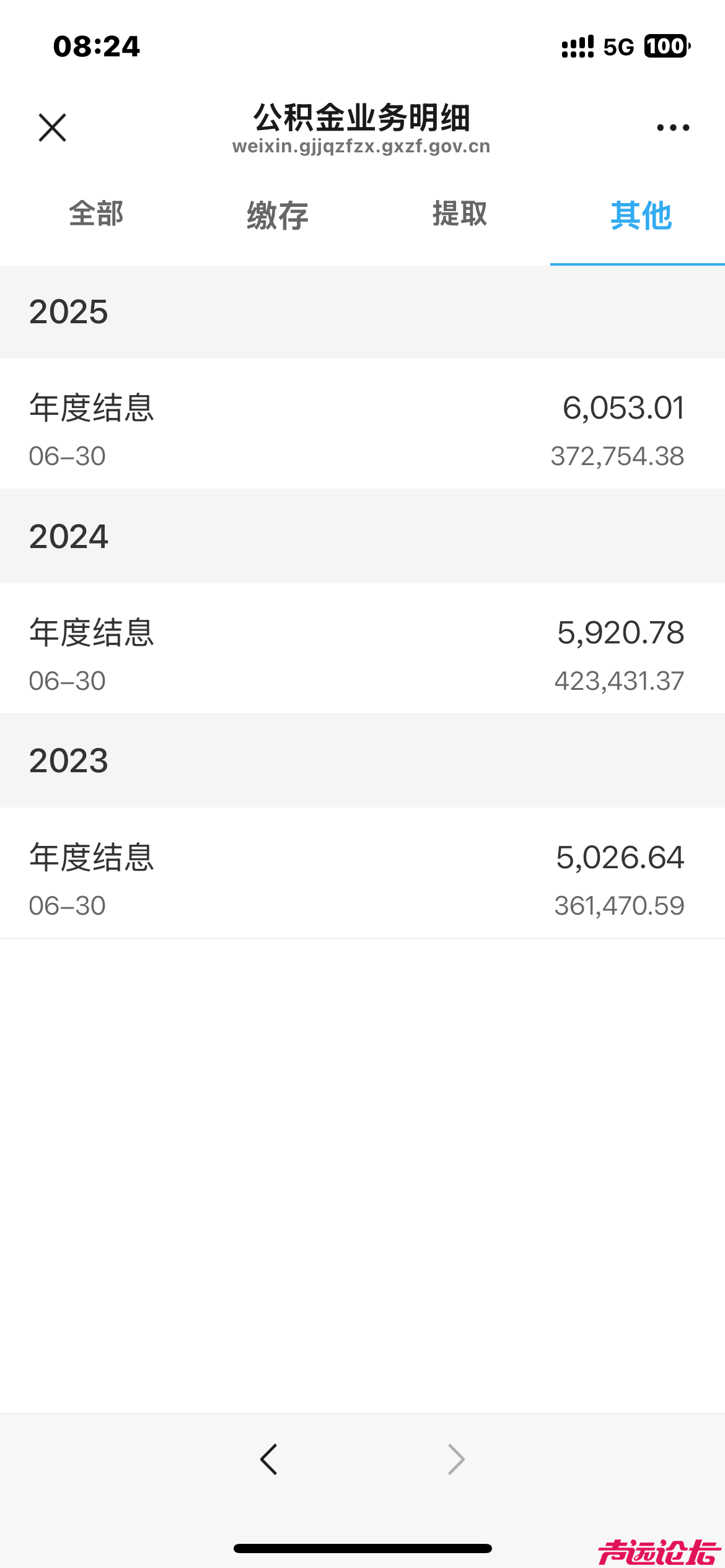Expand the 2024 year section
Viewport: 725px width, 1568px height.
[x=69, y=536]
